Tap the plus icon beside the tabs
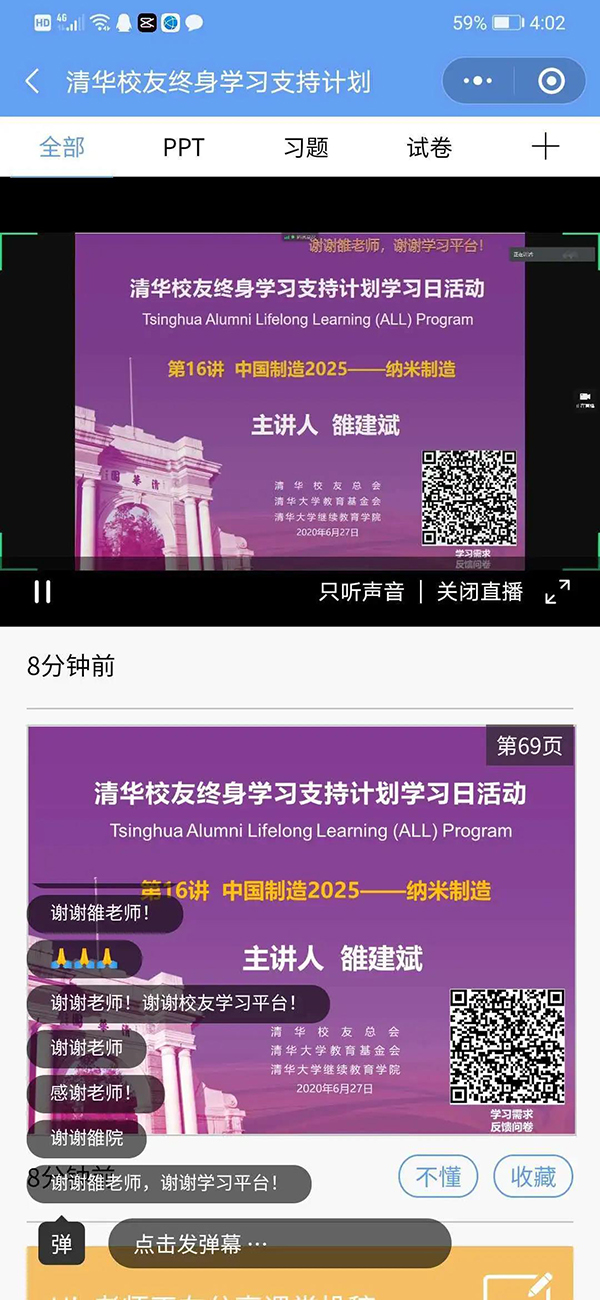 pos(545,148)
